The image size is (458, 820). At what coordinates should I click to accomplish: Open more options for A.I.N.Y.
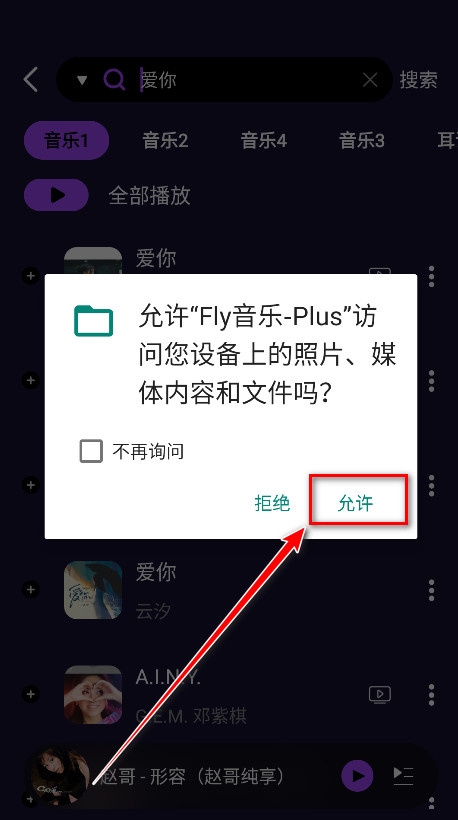431,694
